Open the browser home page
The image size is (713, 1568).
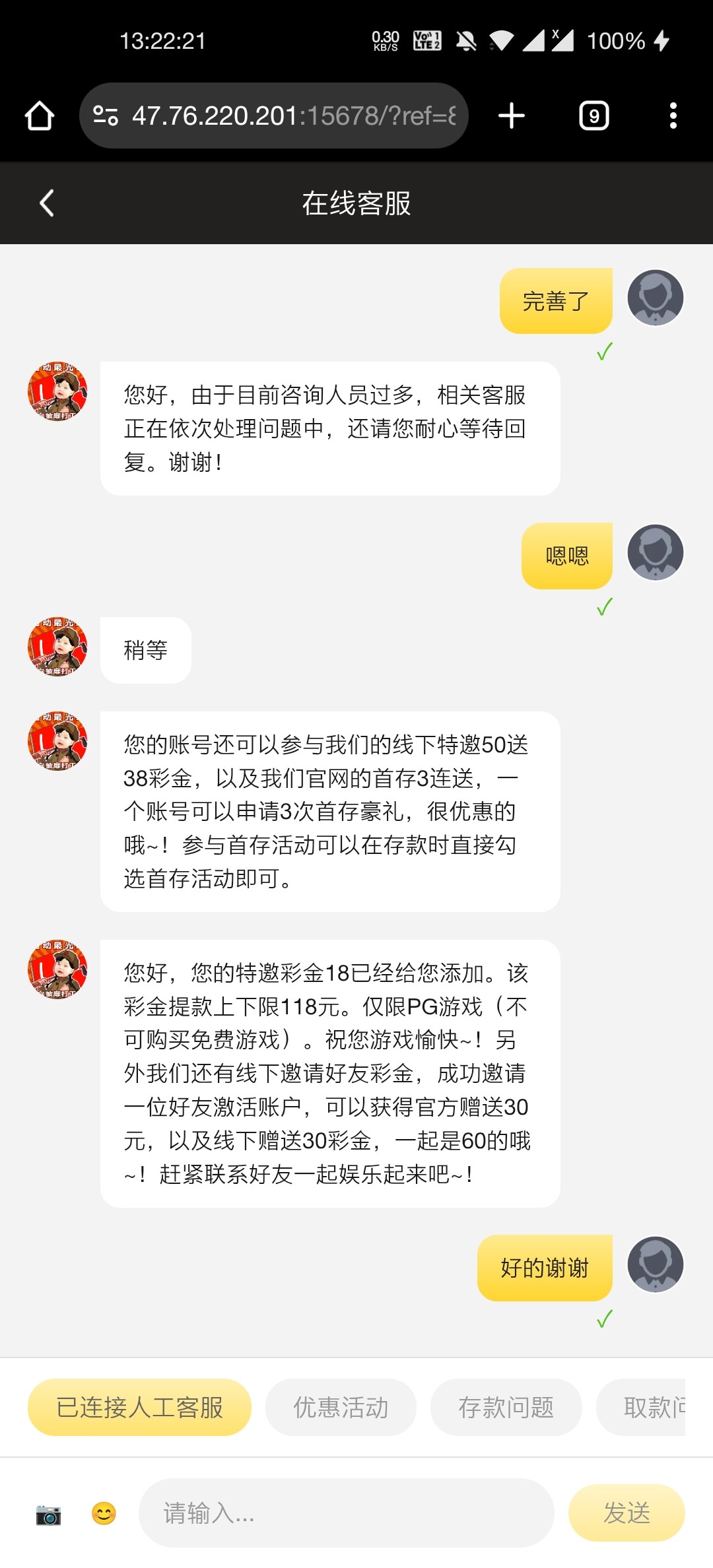click(40, 116)
